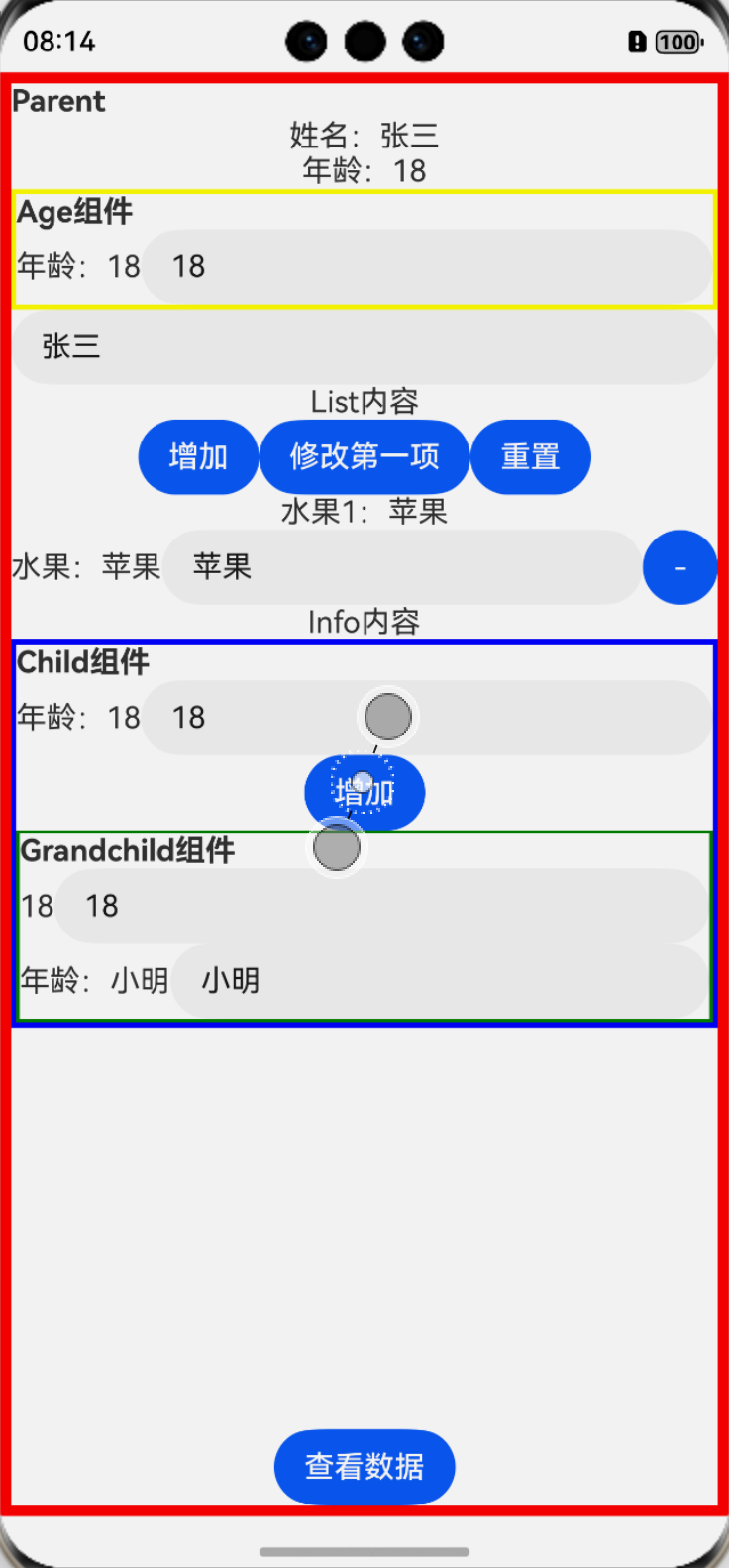The width and height of the screenshot is (729, 1568).
Task: Focus the name field showing 张三
Action: pyautogui.click(x=364, y=346)
